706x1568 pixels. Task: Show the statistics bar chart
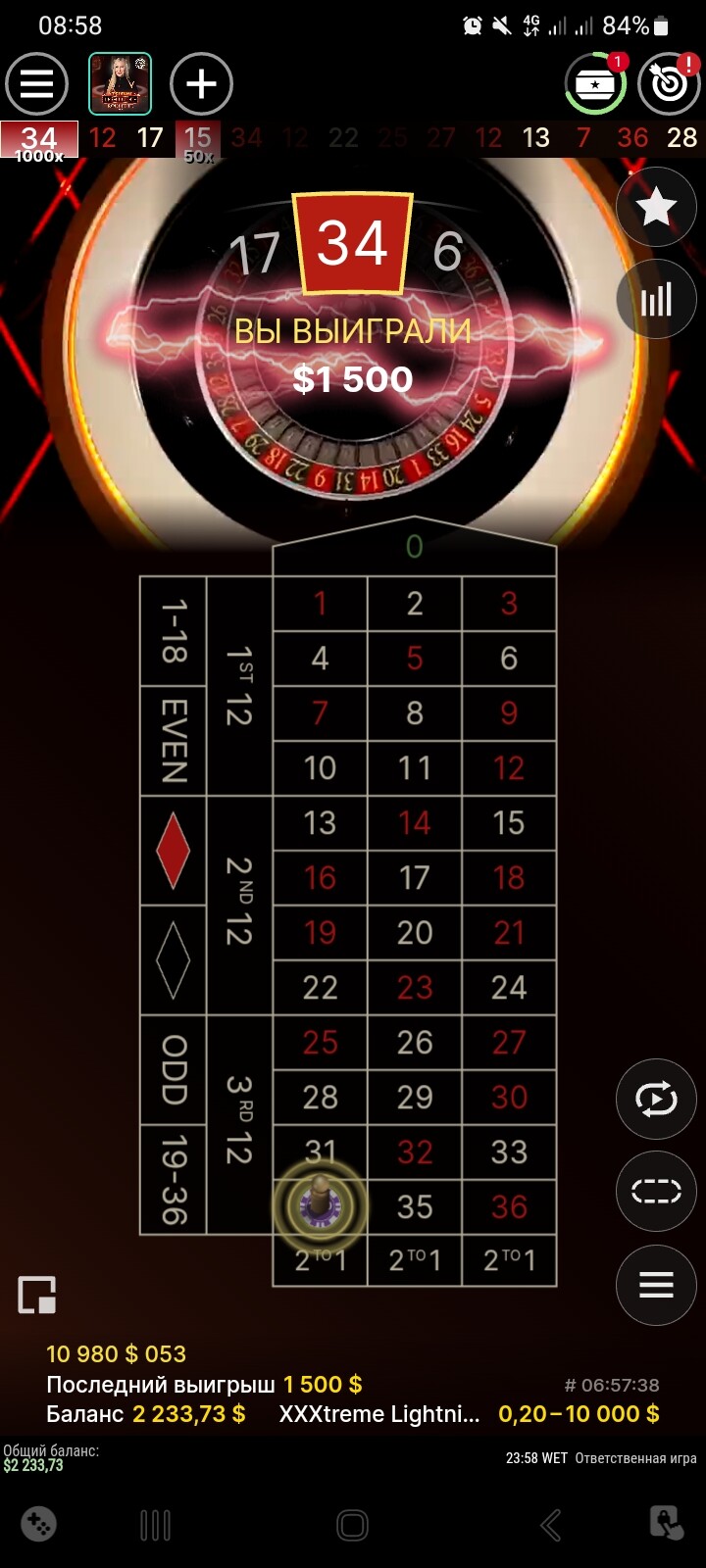click(656, 299)
